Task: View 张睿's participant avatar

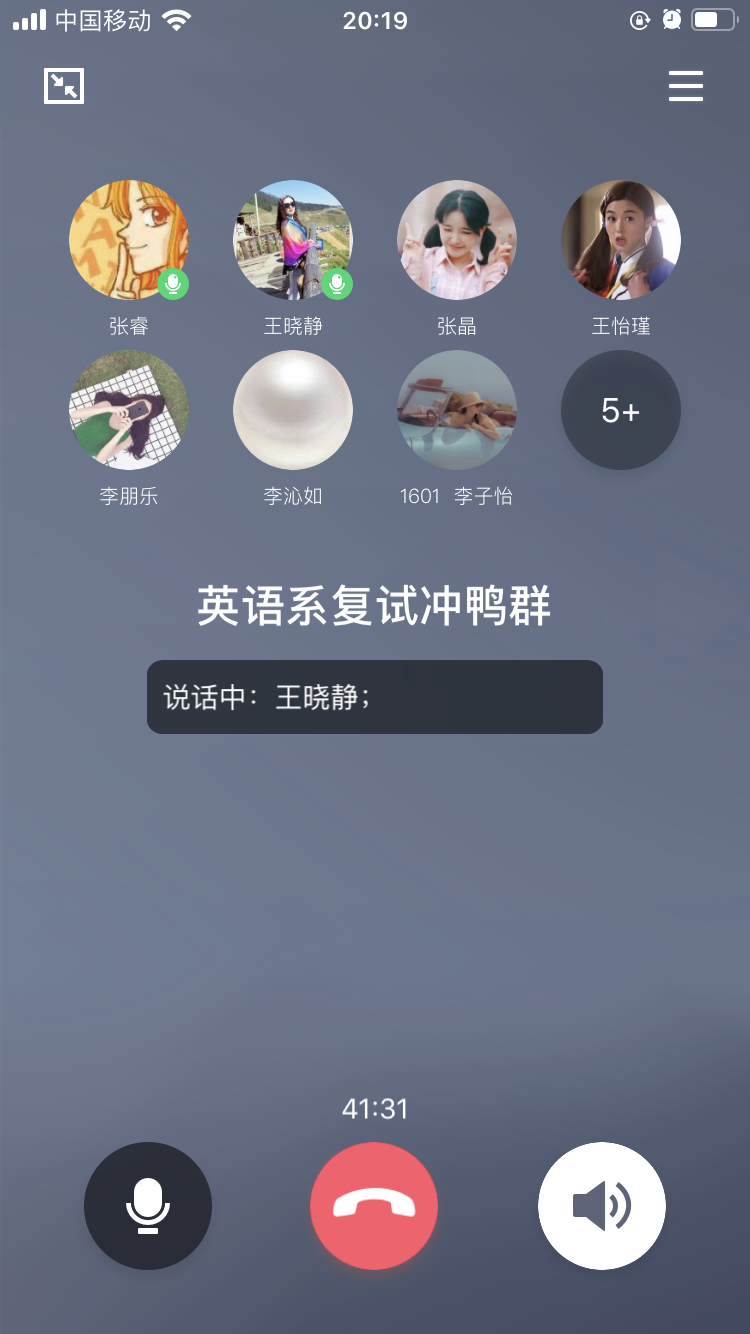Action: coord(128,240)
